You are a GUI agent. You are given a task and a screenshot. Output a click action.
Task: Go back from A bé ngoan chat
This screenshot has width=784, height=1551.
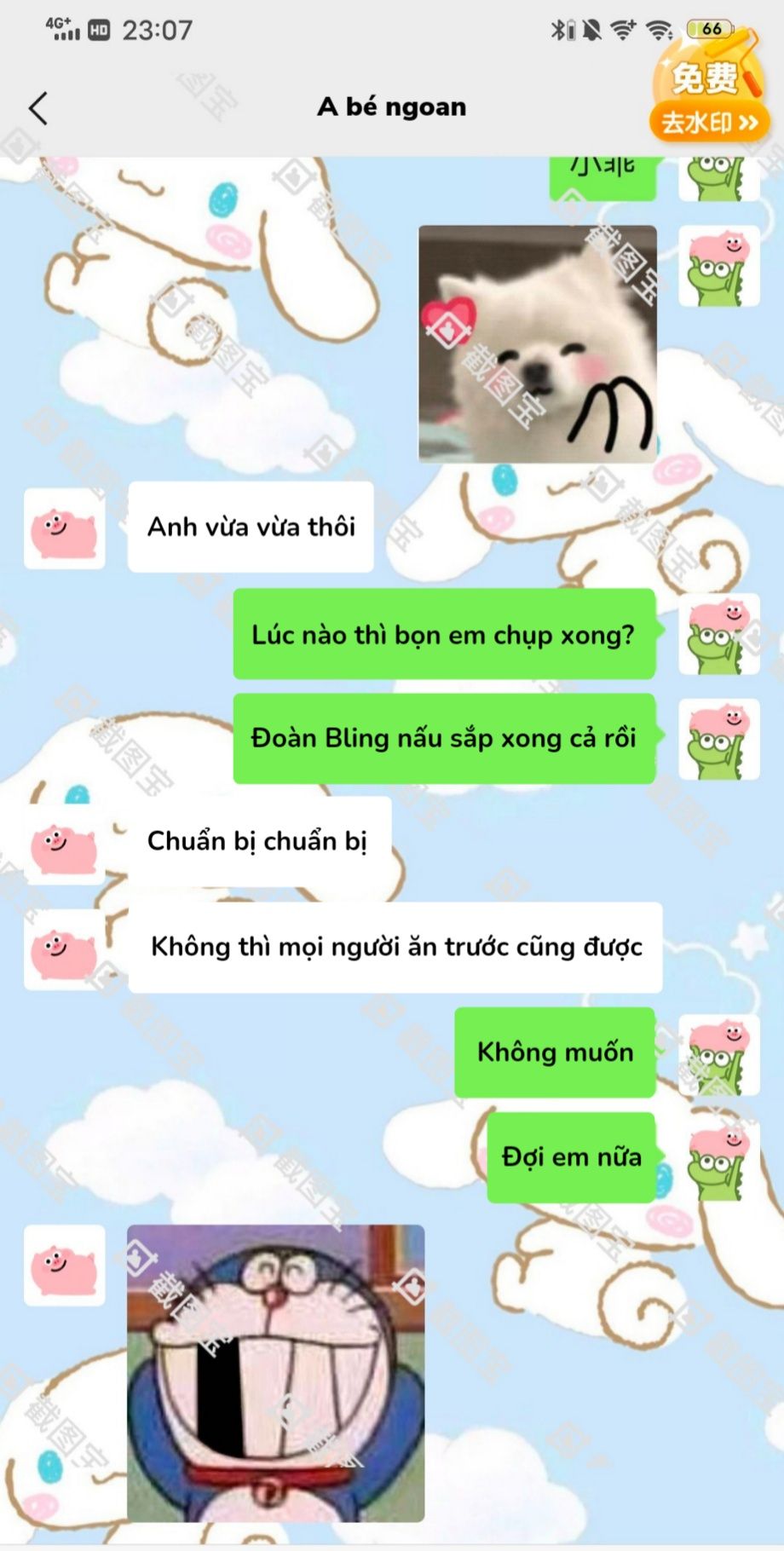point(38,108)
